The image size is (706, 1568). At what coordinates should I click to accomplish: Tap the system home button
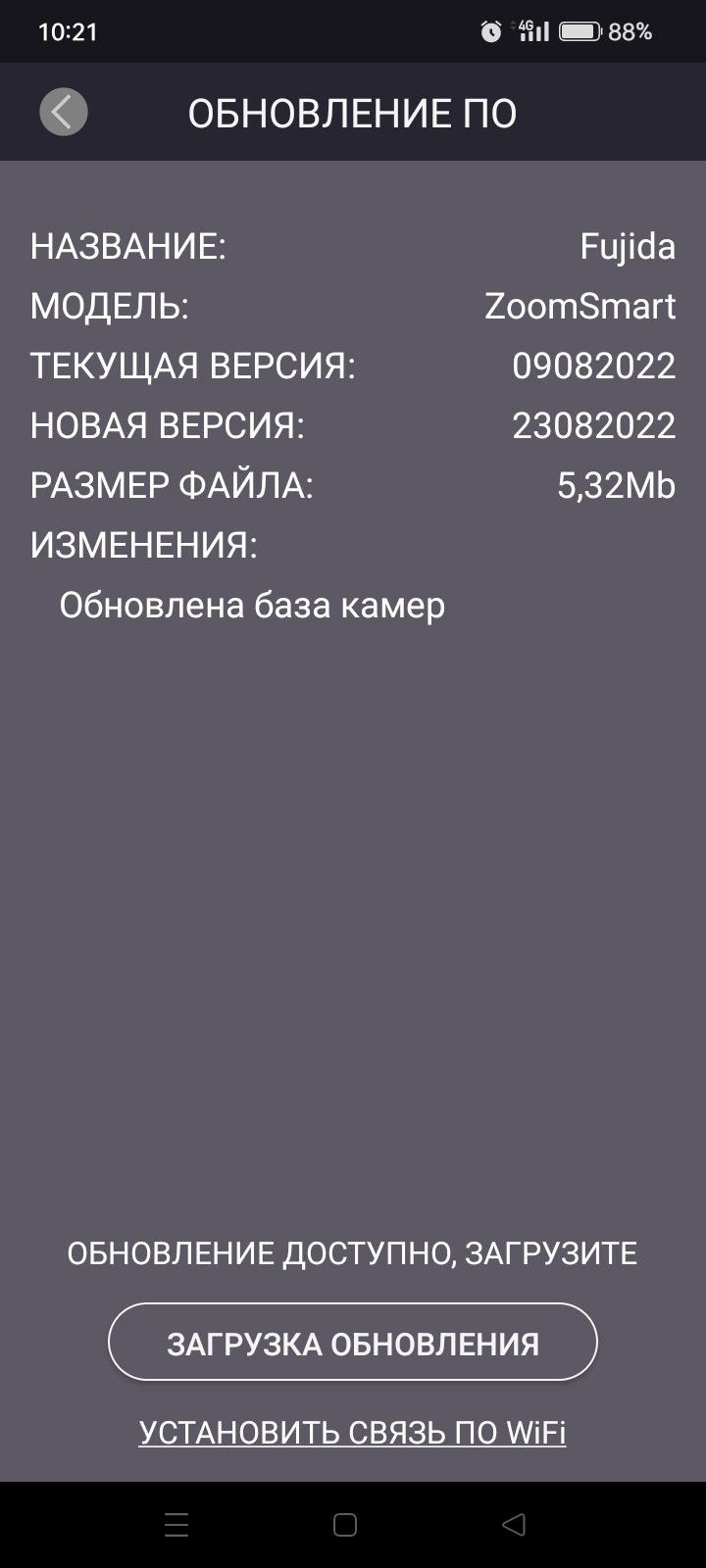coord(345,1525)
